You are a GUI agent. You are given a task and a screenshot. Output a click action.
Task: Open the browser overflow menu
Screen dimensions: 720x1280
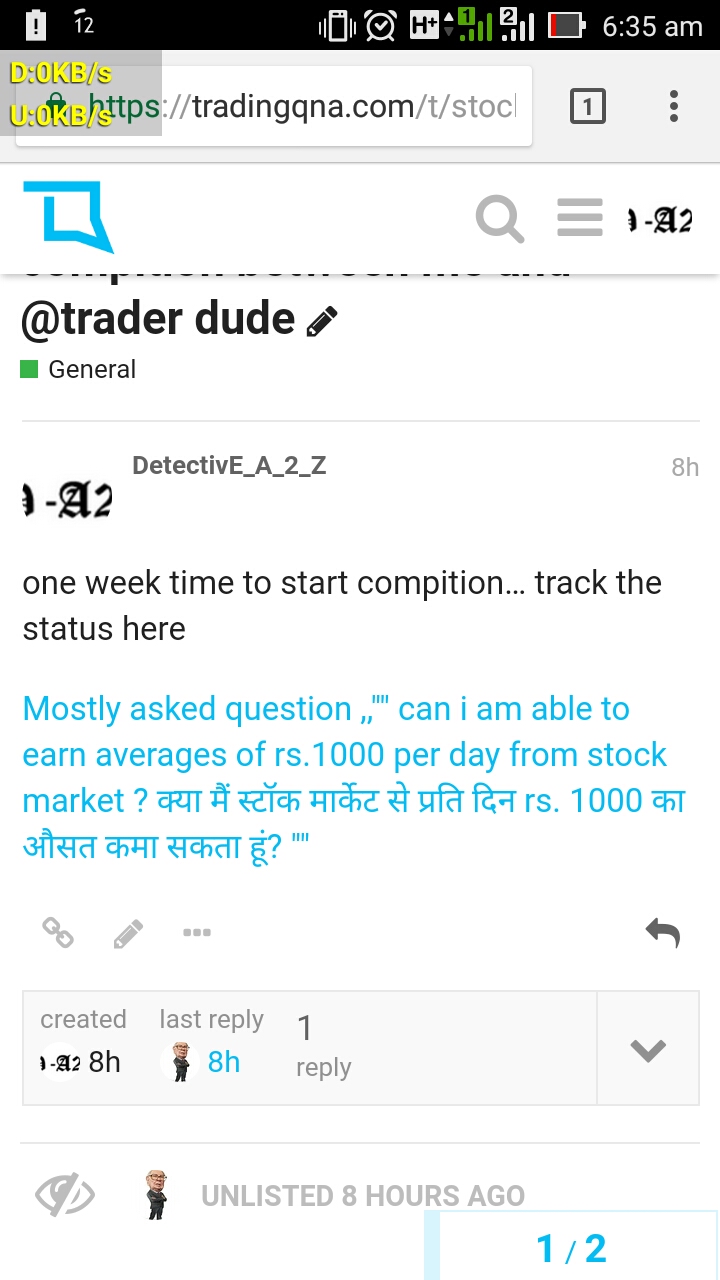click(674, 106)
